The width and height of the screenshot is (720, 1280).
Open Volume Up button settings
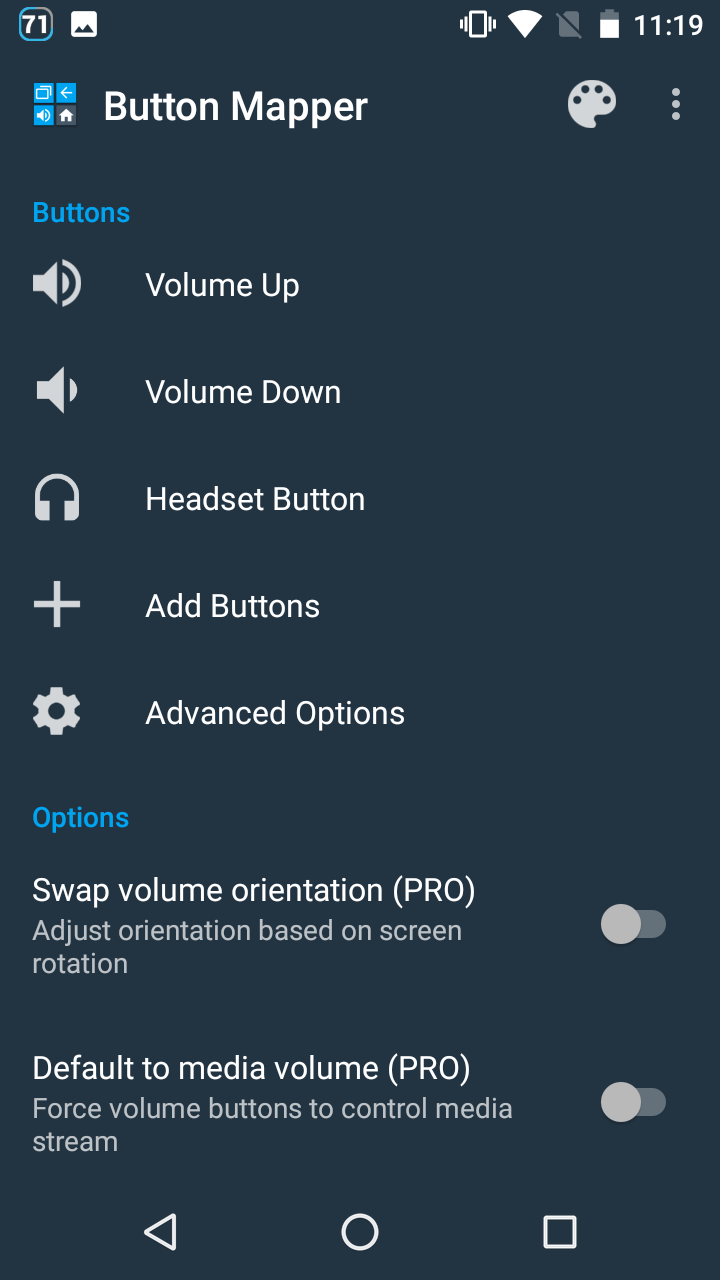click(222, 285)
